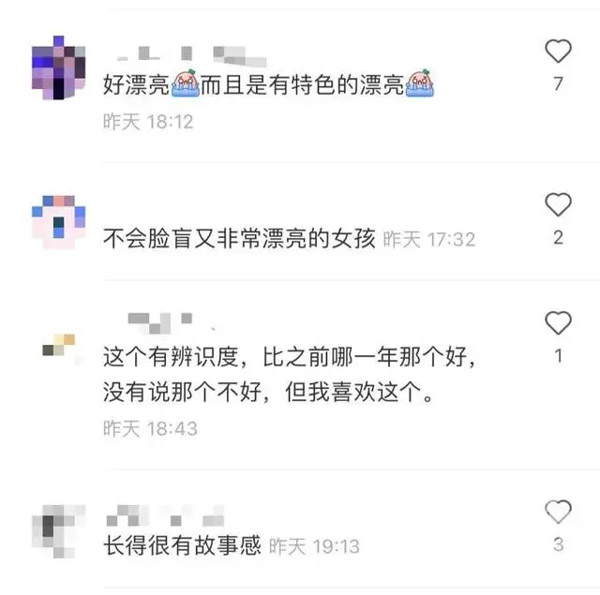Reply to comment '不会脸盲又非常漂亮的女孩'
This screenshot has width=600, height=595.
click(x=240, y=240)
